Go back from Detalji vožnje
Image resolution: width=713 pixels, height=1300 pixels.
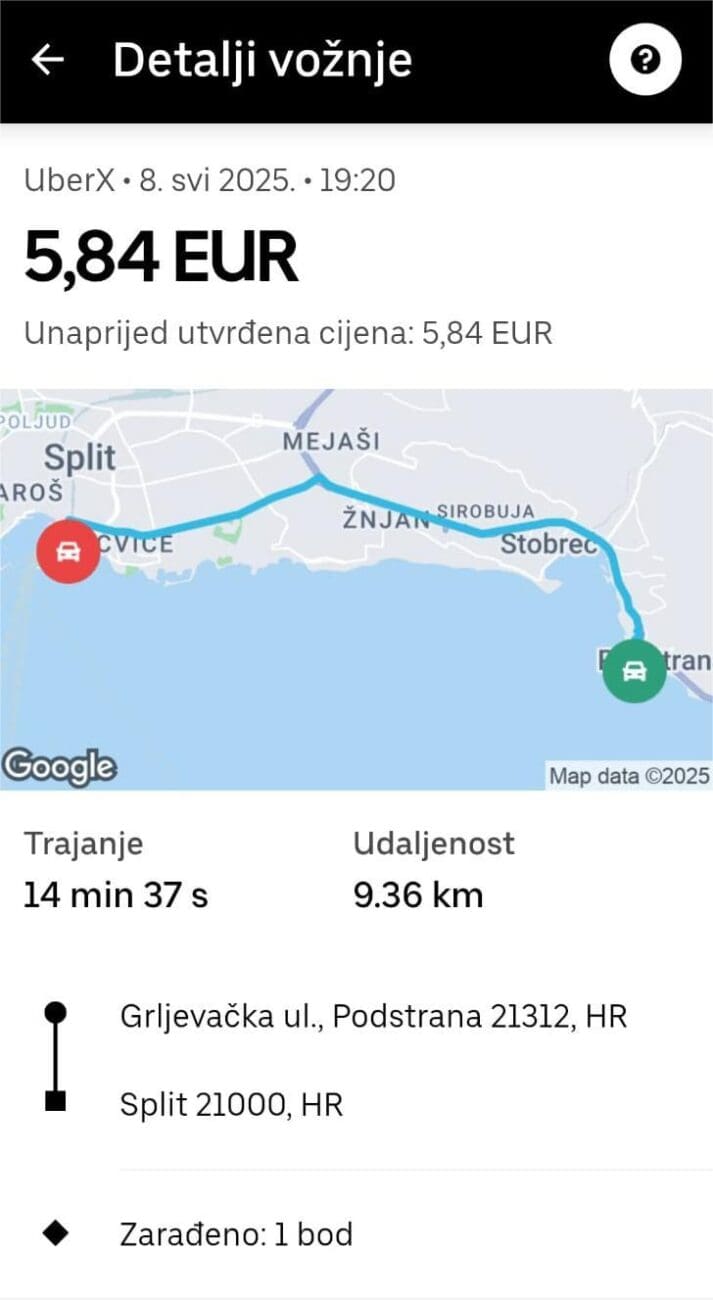47,60
